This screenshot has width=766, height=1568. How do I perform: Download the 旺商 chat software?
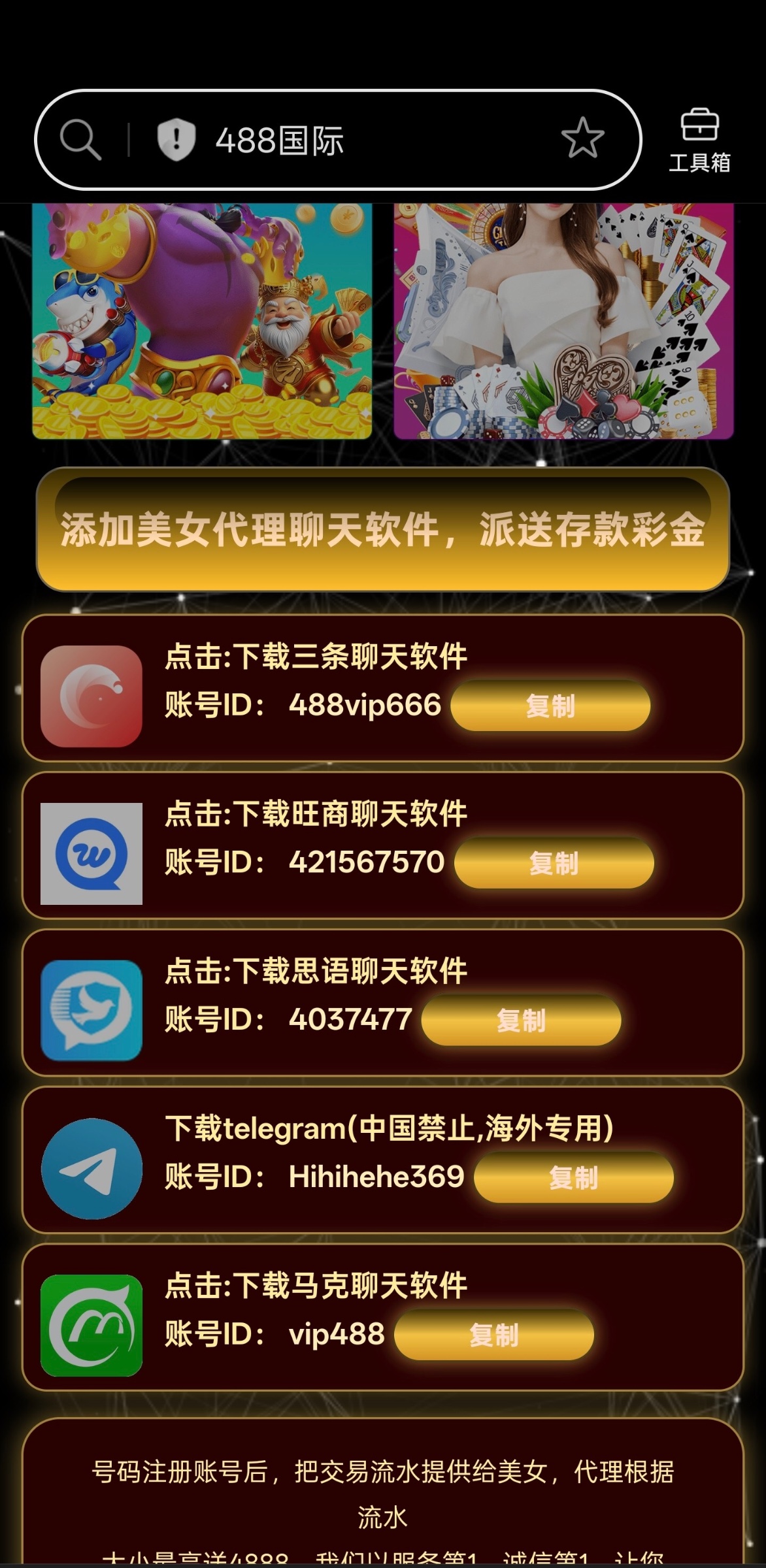316,814
